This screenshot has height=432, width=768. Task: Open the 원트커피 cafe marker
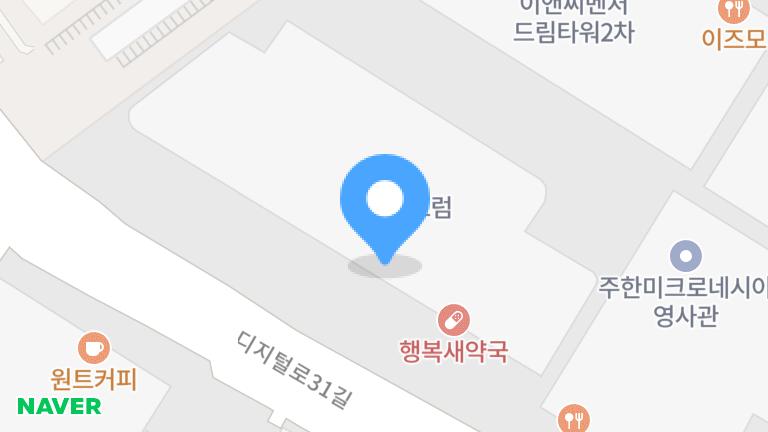tap(93, 348)
